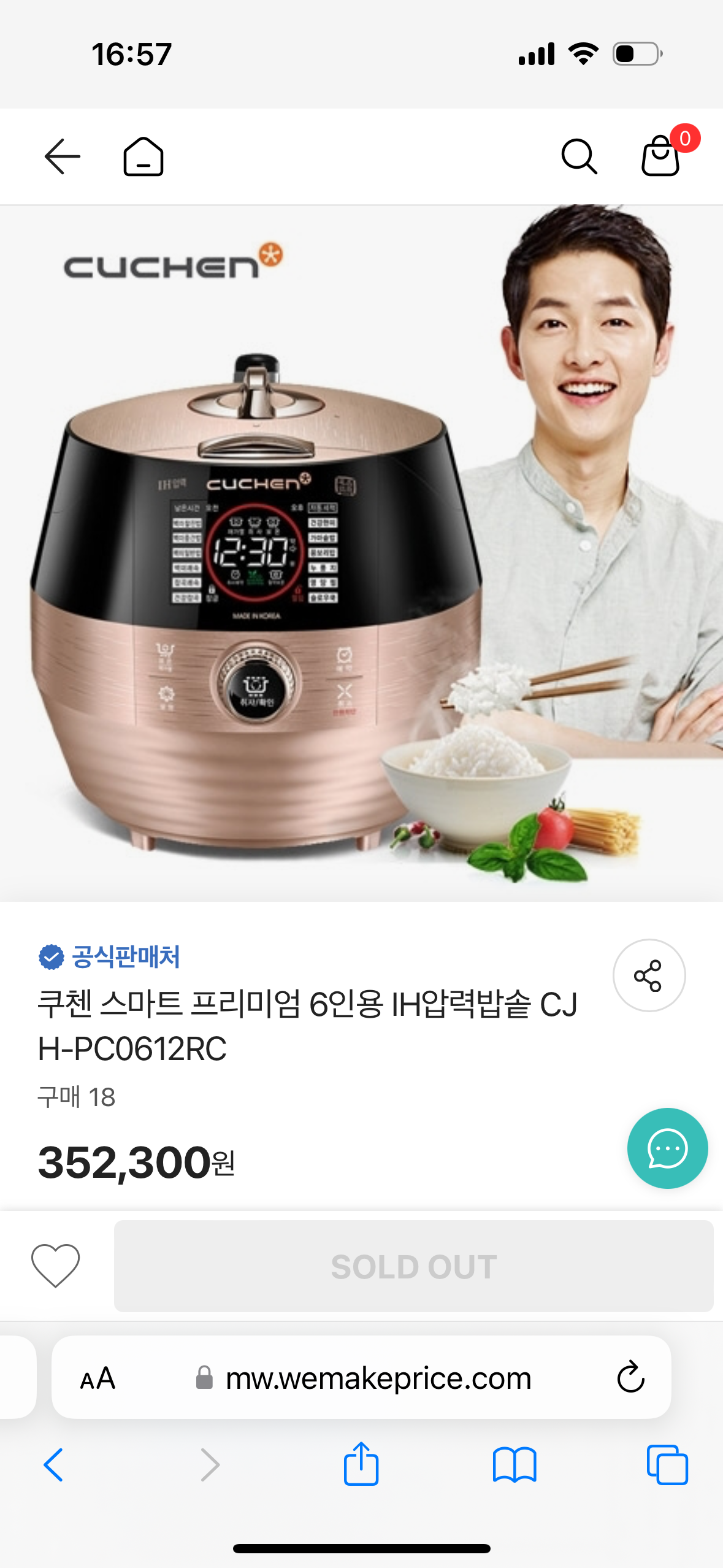Share this product
The image size is (723, 1568).
649,975
